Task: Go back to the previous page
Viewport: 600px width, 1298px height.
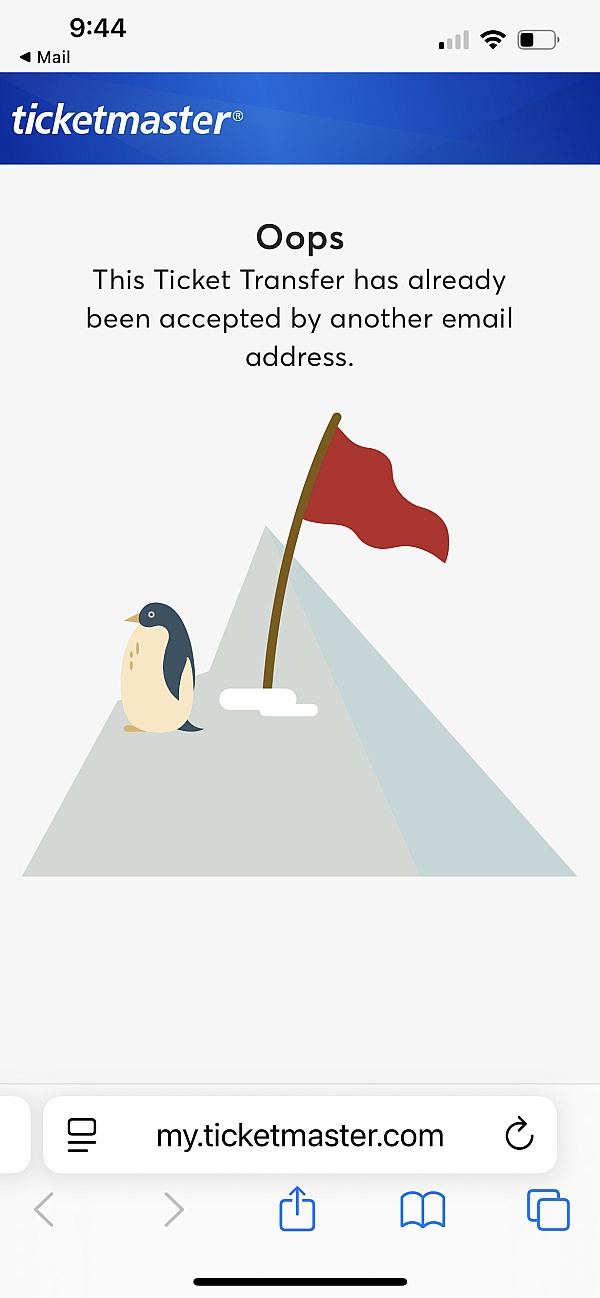Action: point(44,1210)
